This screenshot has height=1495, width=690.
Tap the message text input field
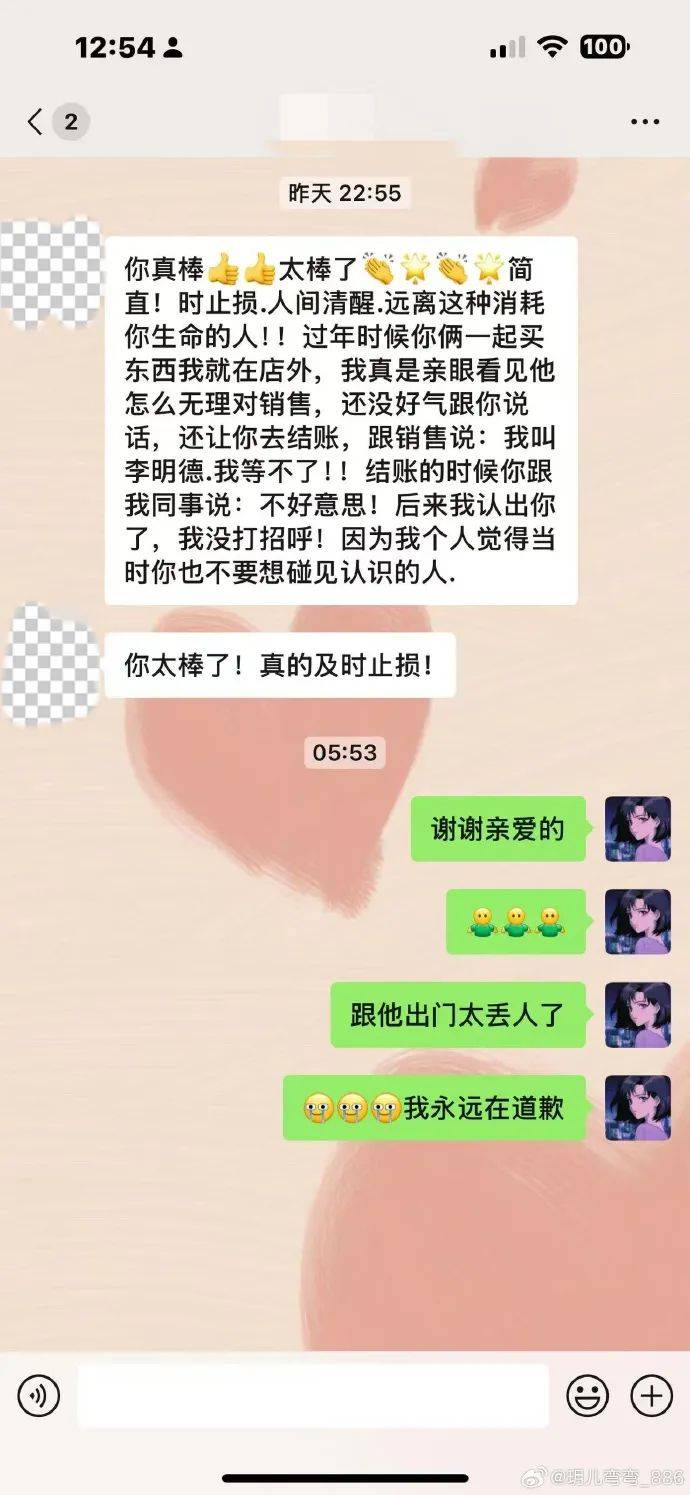[x=313, y=1395]
